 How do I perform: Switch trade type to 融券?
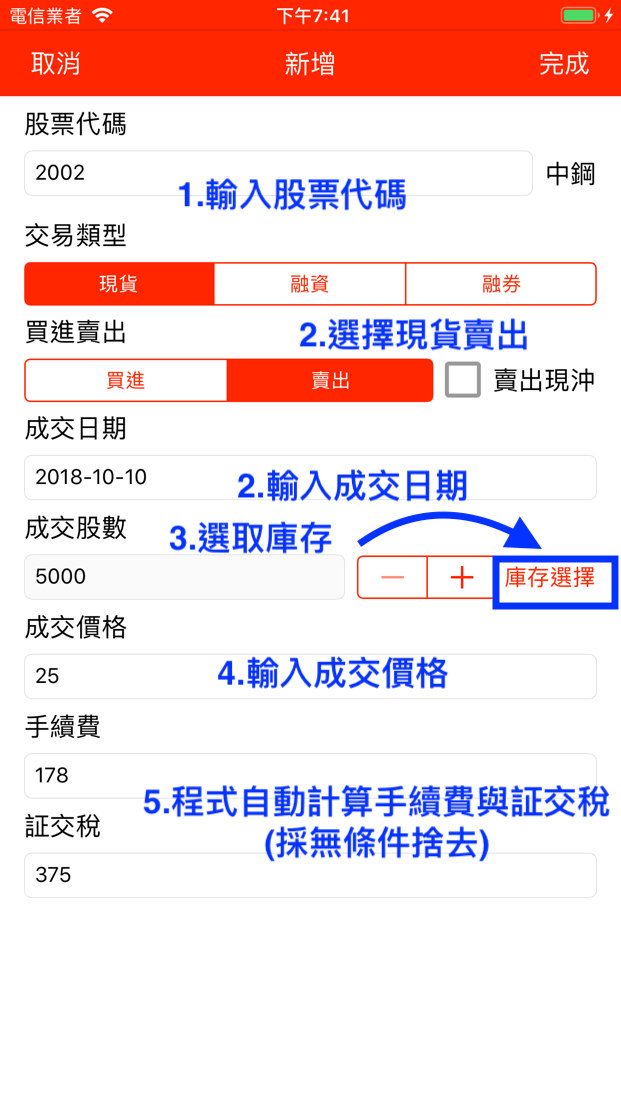click(x=501, y=284)
